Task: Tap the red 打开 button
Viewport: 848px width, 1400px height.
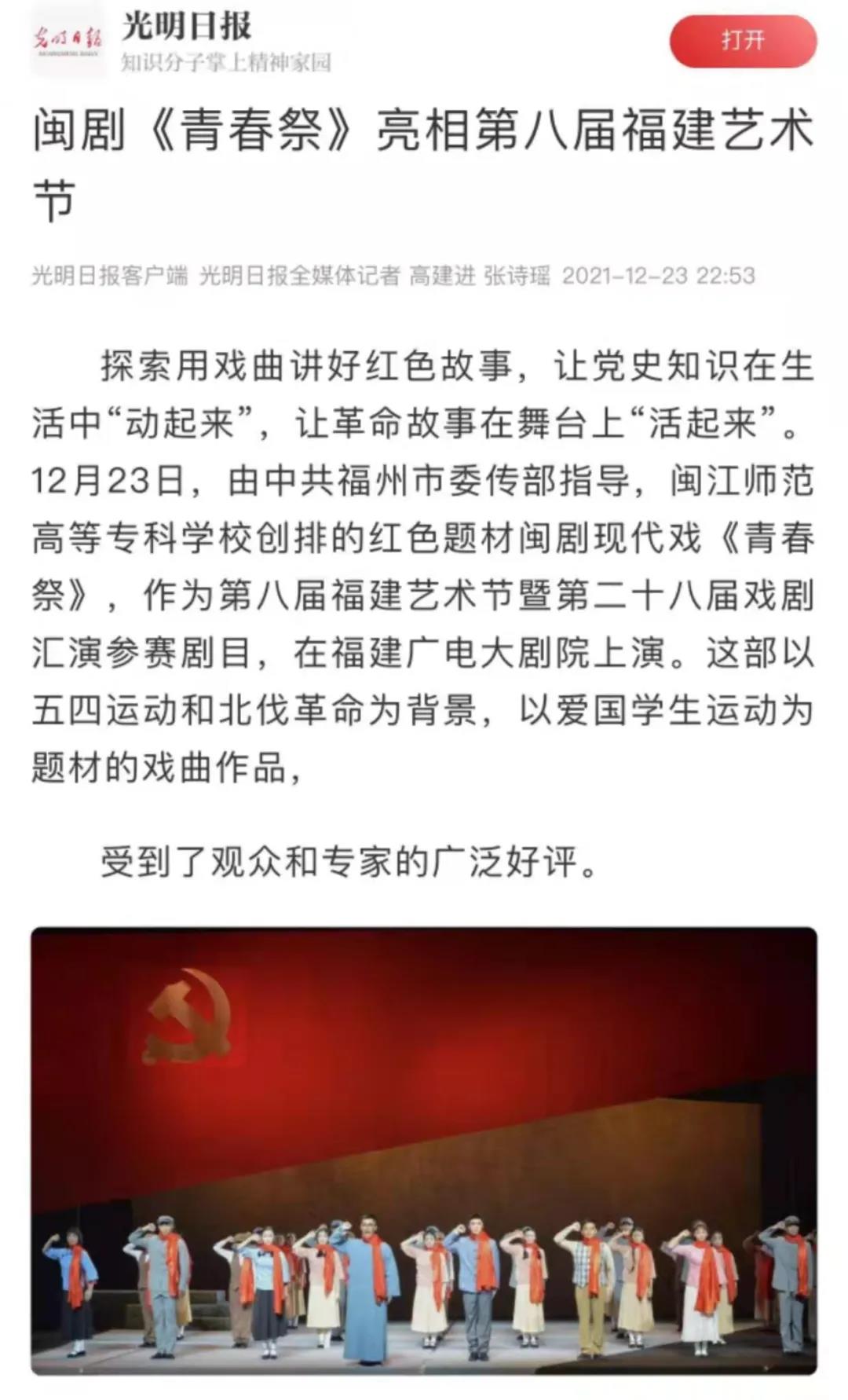Action: click(x=742, y=40)
